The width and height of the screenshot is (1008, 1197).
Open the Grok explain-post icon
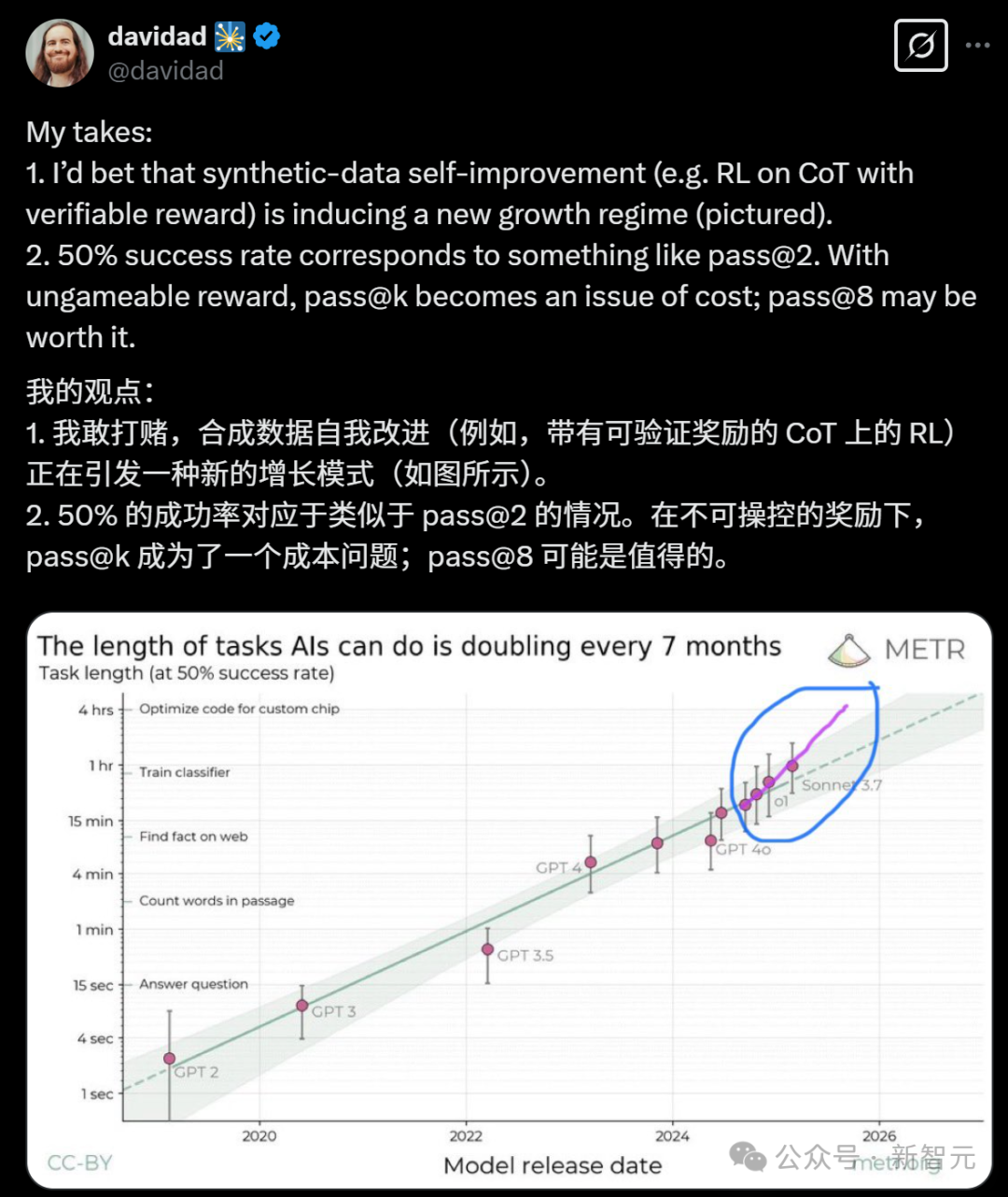(x=920, y=46)
